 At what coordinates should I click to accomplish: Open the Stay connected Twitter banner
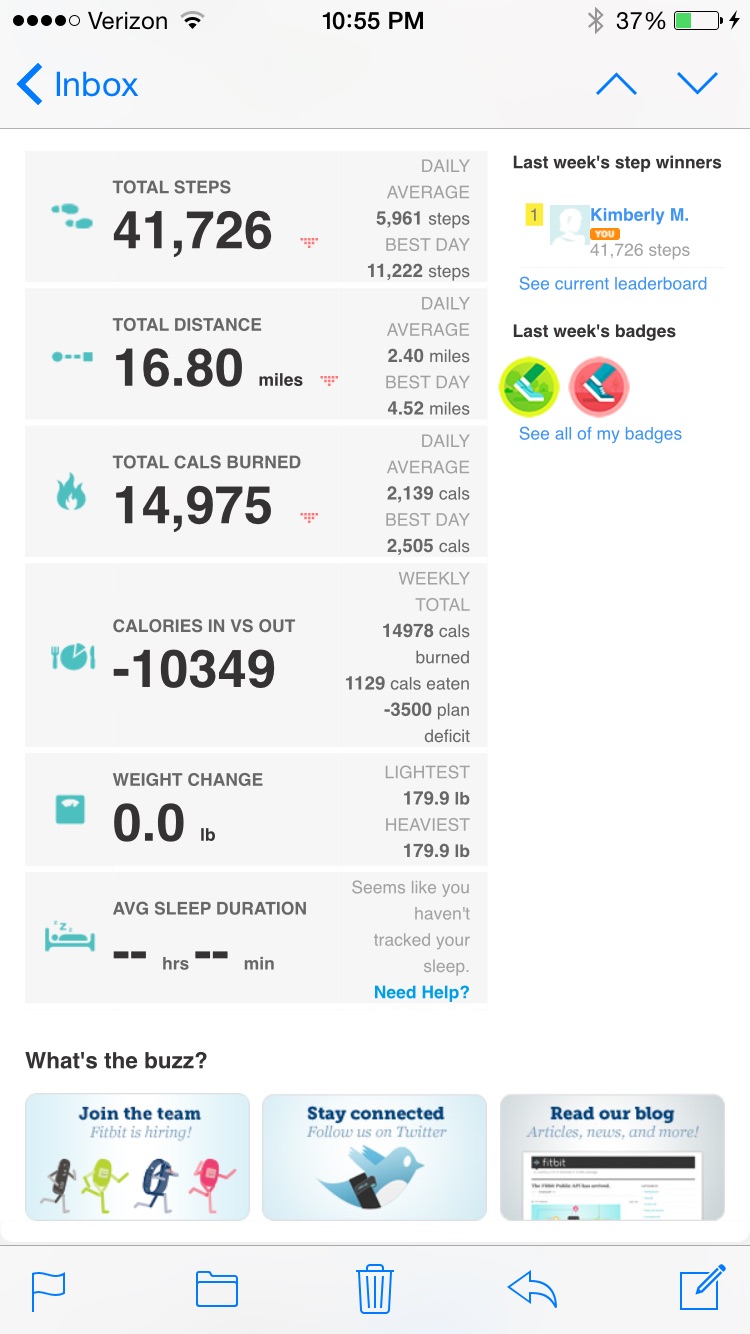(x=374, y=1156)
